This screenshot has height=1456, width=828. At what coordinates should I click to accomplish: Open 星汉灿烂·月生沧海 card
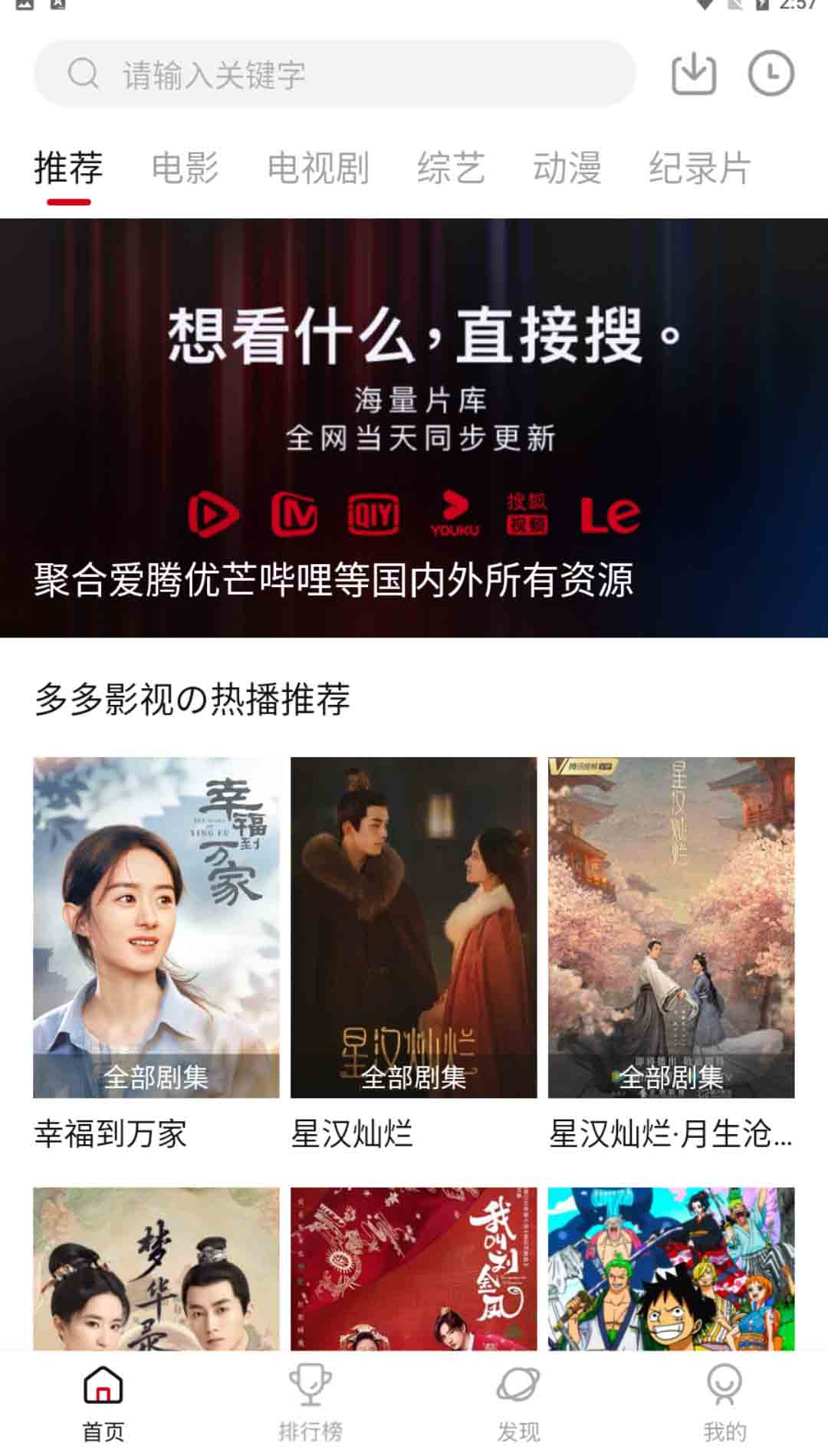(672, 955)
